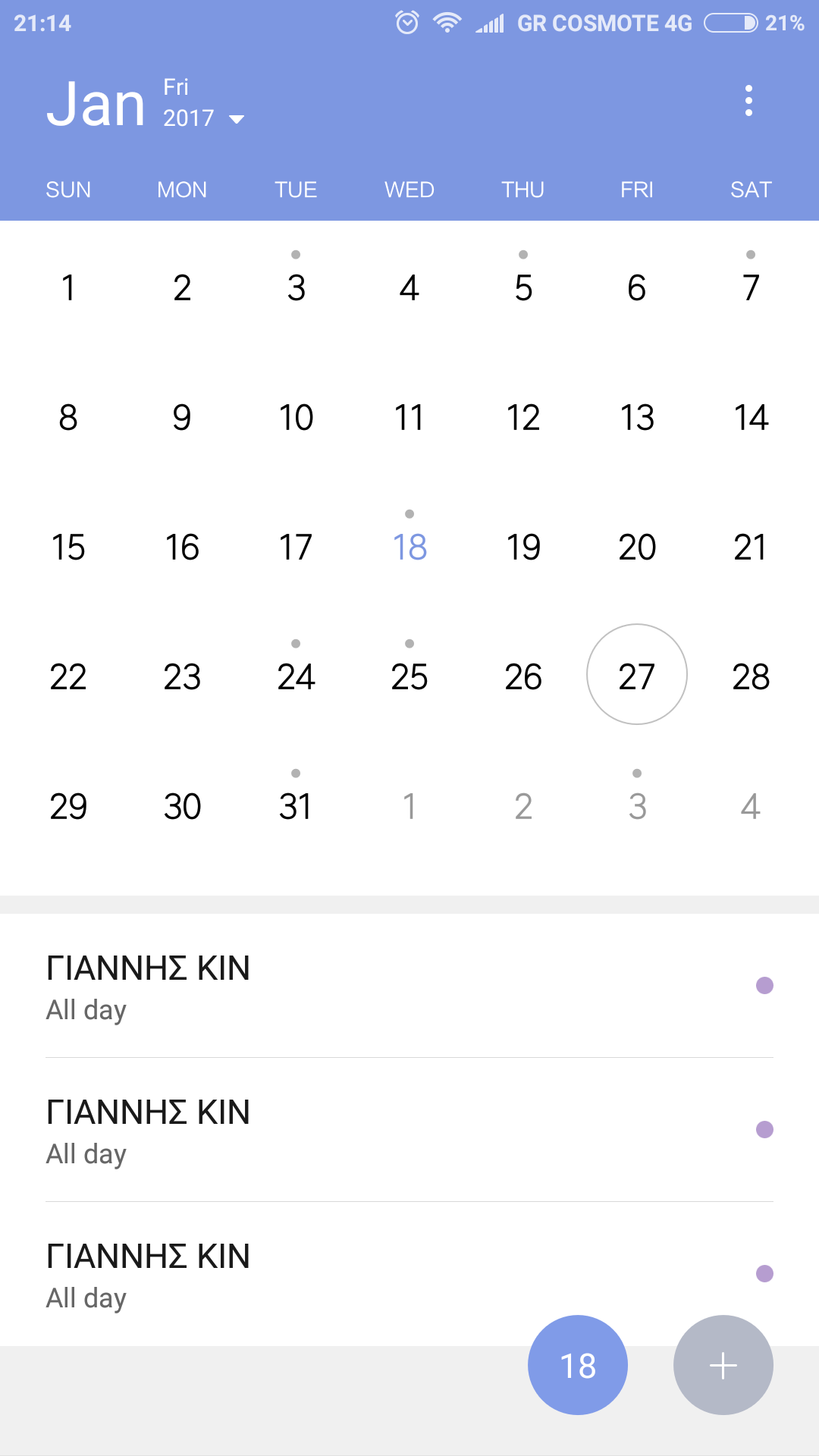
Task: Choose January 15 in the grid
Action: click(68, 547)
